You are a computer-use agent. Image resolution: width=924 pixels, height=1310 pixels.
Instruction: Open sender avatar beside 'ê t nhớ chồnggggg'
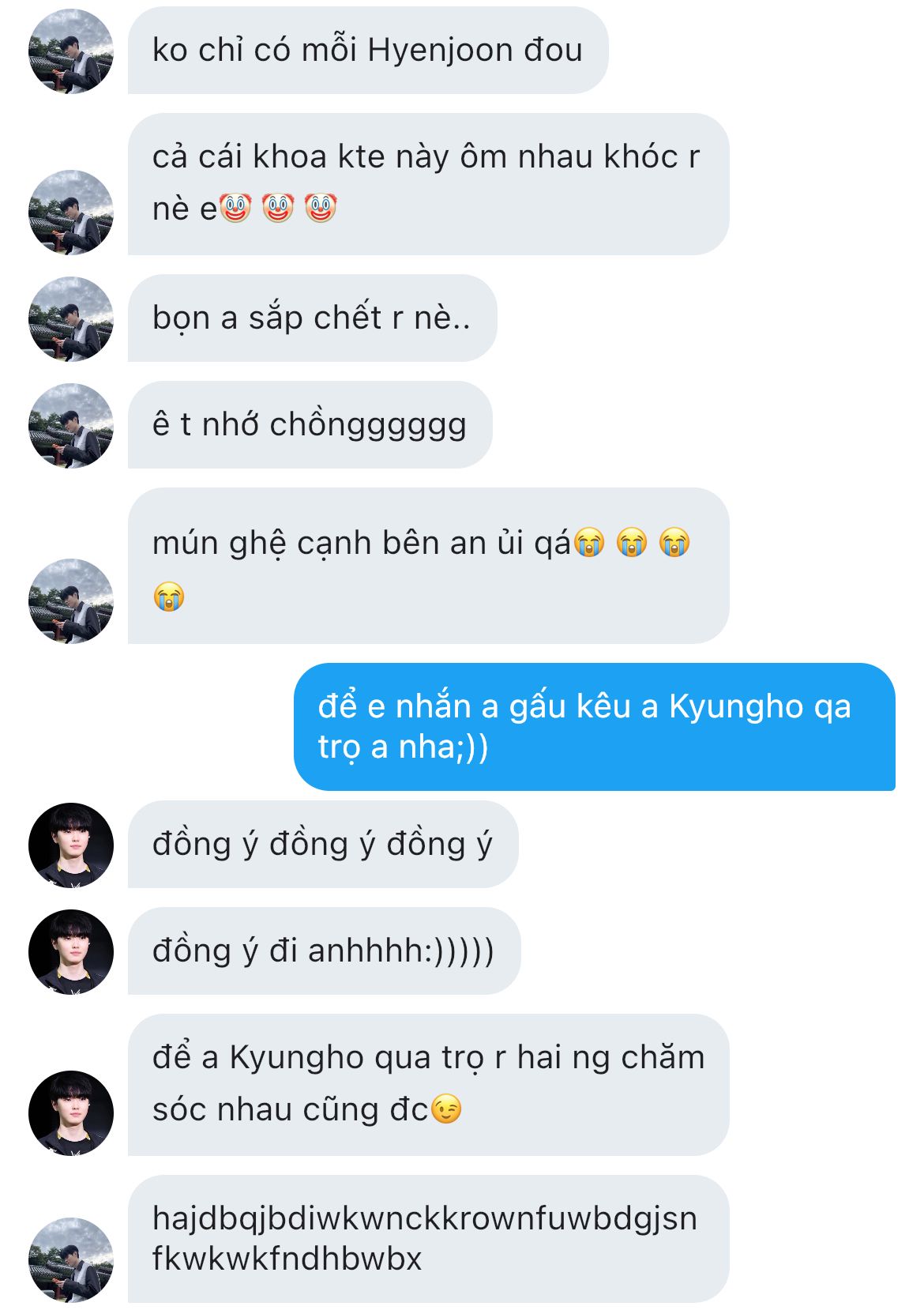(71, 426)
